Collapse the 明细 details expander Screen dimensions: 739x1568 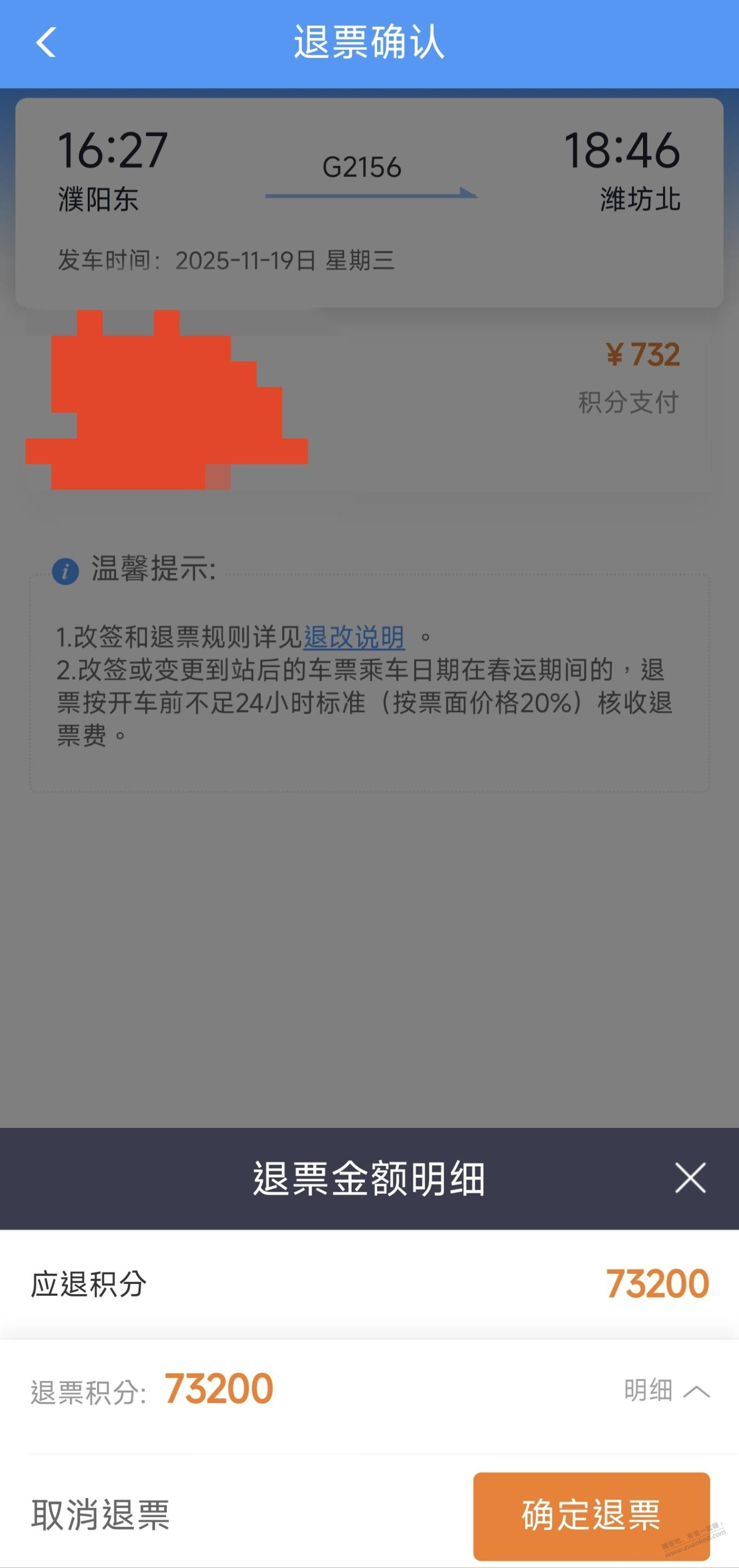coord(666,1391)
